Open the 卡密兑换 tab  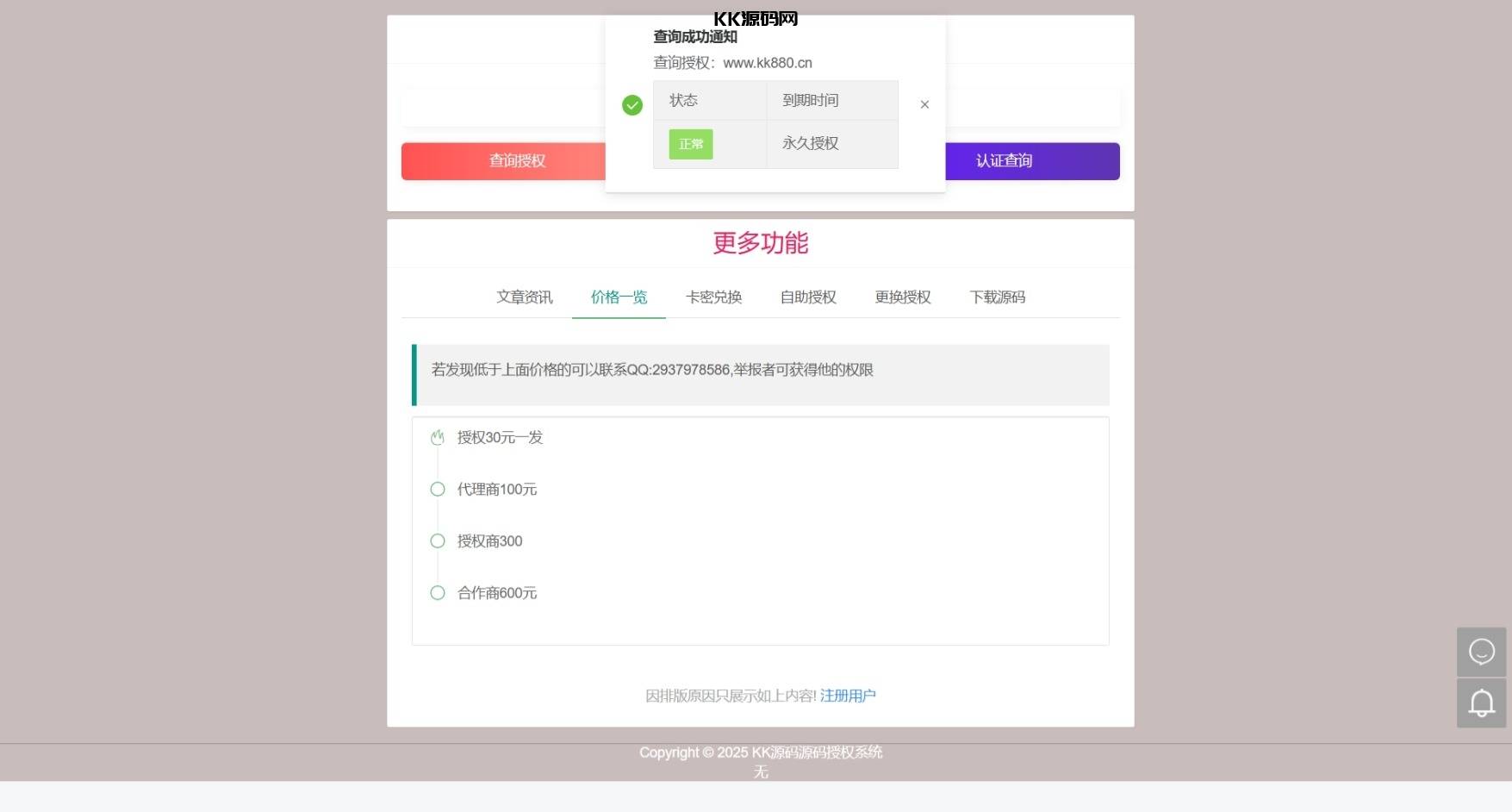pyautogui.click(x=713, y=297)
